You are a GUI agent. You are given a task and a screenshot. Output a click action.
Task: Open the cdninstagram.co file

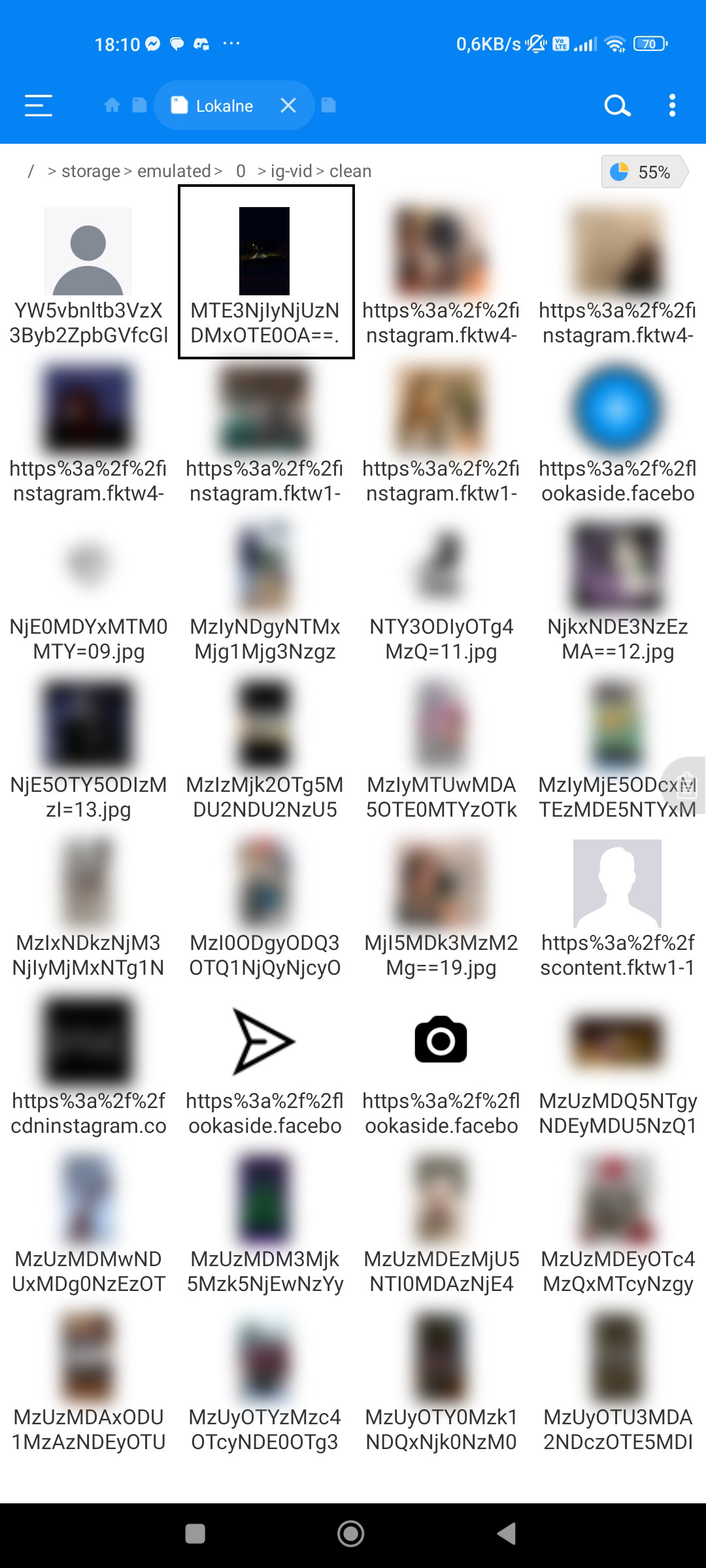pos(88,1066)
